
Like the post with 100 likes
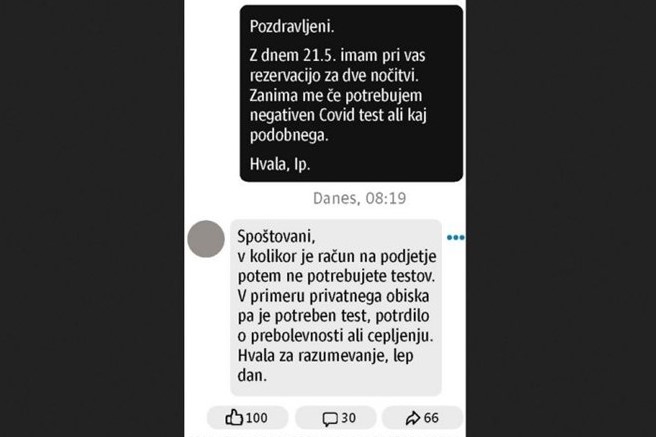click(x=246, y=417)
